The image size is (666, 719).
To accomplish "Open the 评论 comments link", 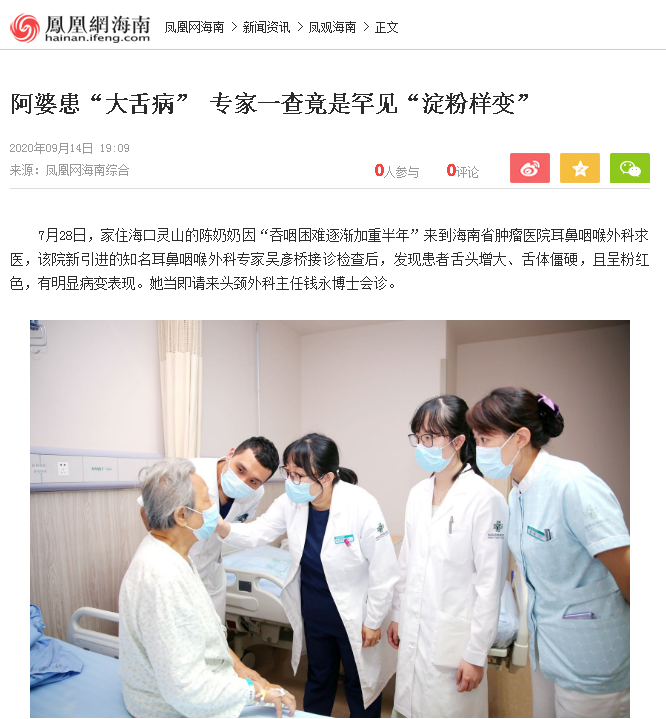I will (x=463, y=171).
